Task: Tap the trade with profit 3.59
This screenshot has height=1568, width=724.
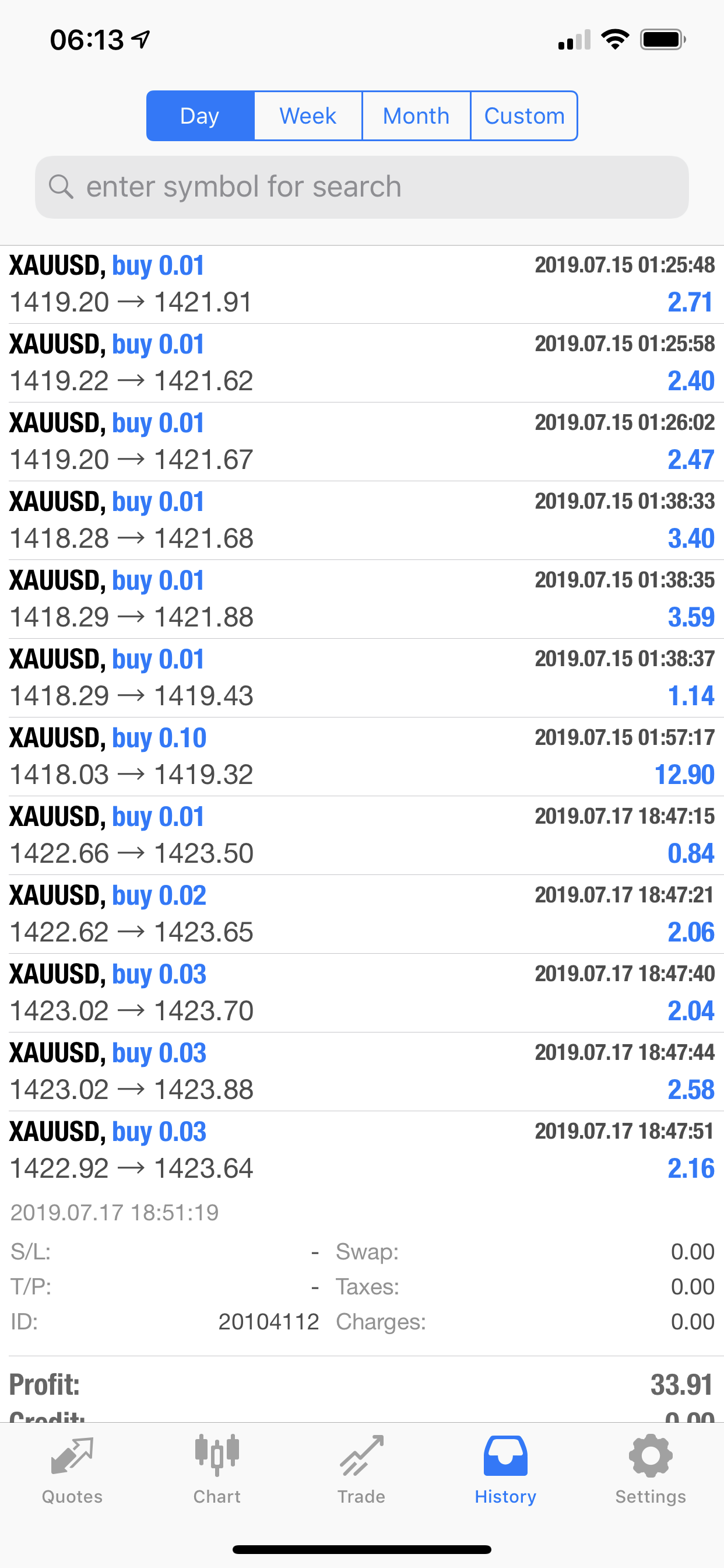Action: (x=362, y=599)
